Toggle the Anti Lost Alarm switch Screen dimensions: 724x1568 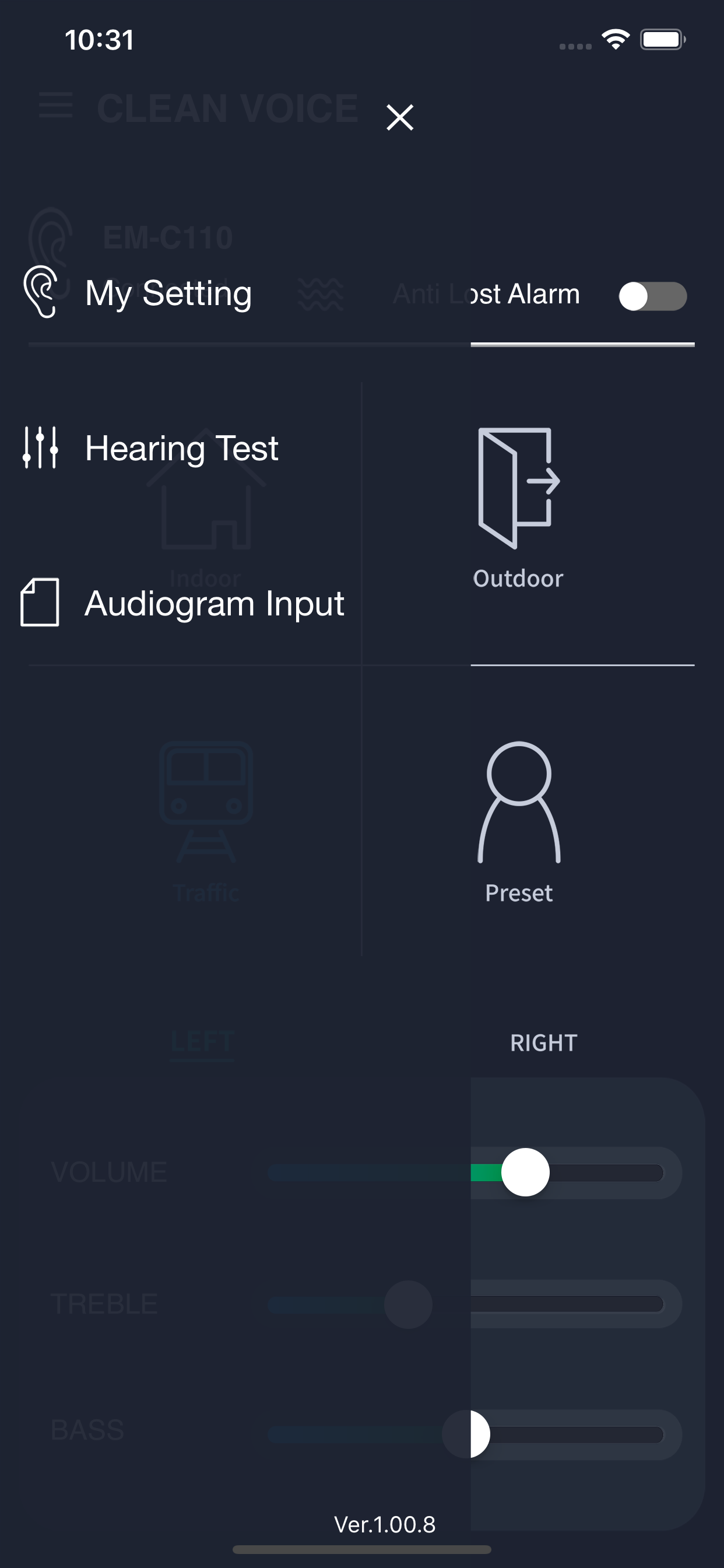click(652, 296)
